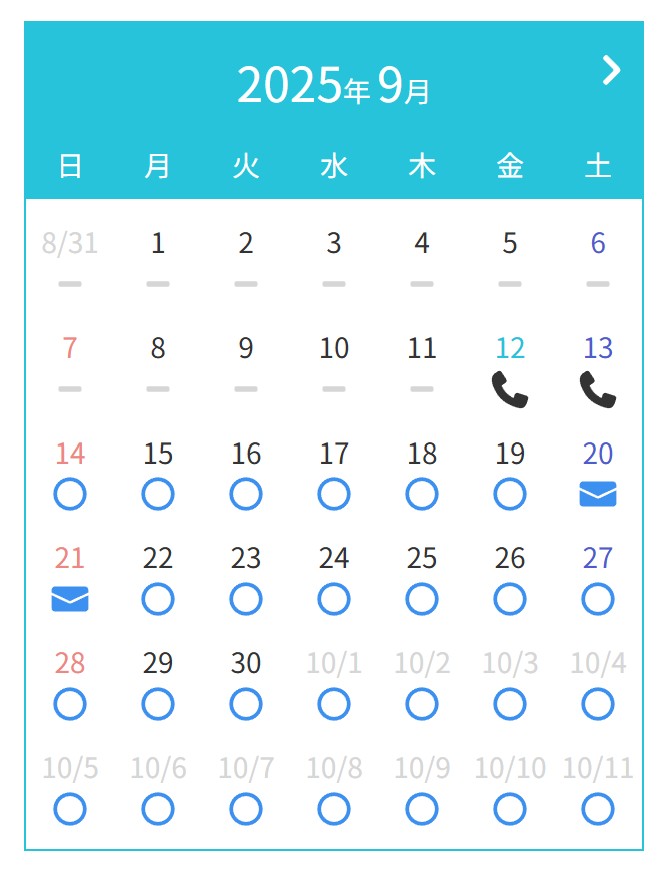Image resolution: width=668 pixels, height=888 pixels.
Task: Pick the circle for 10/1
Action: [334, 704]
